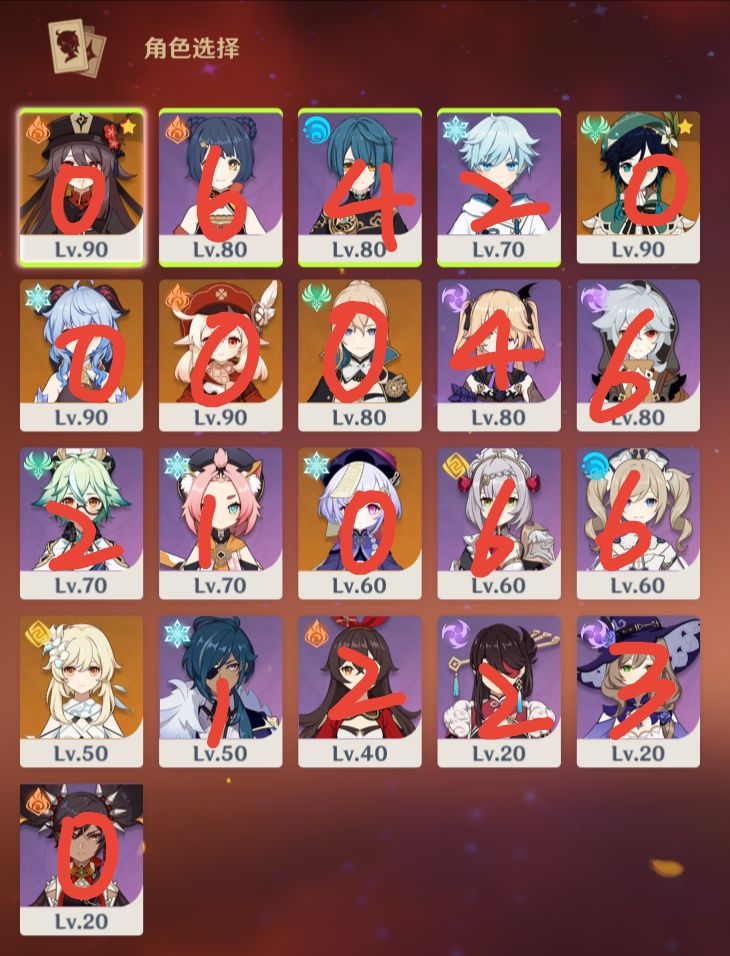Screen dimensions: 730x956
Task: Select the blonde Traveler at Lv.50
Action: (x=81, y=690)
